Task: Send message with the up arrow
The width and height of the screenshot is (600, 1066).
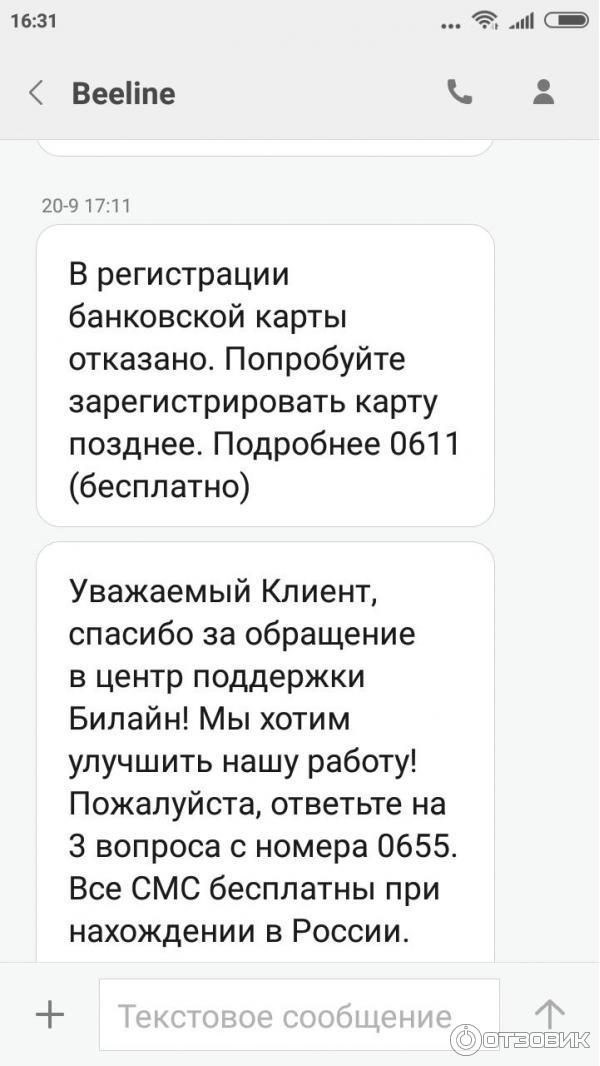Action: tap(549, 1013)
